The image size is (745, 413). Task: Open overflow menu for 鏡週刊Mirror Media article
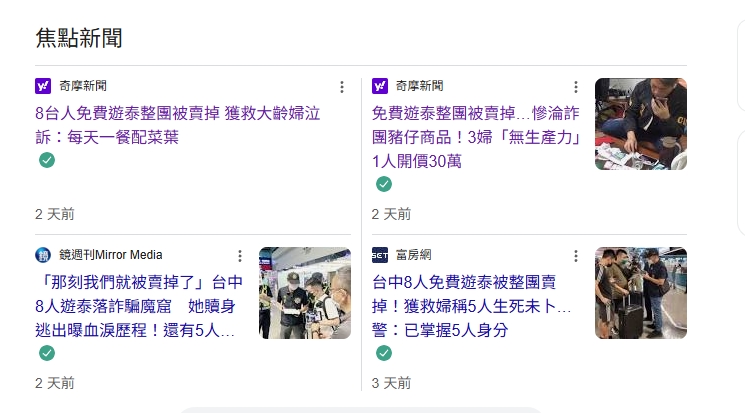239,256
